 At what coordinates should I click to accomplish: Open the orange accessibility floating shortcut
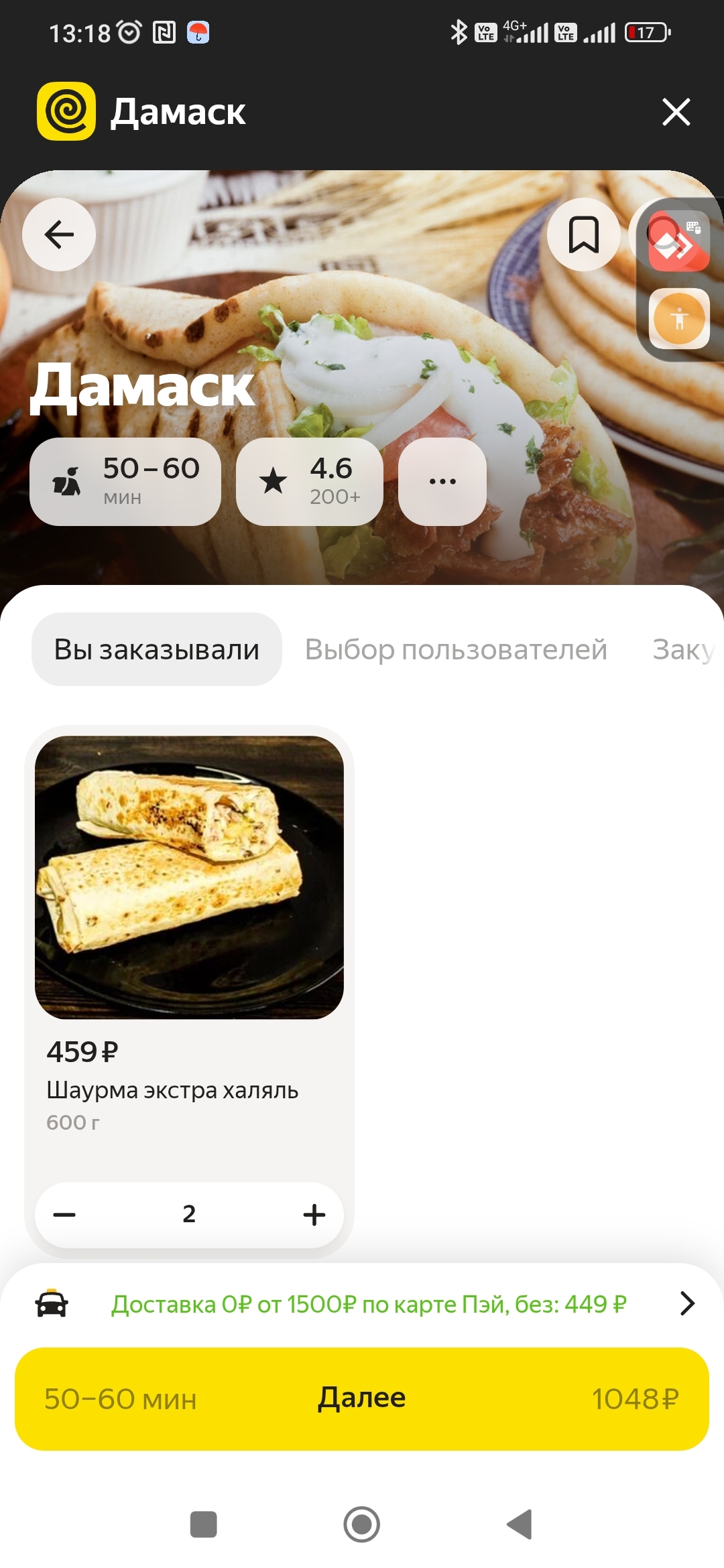679,318
